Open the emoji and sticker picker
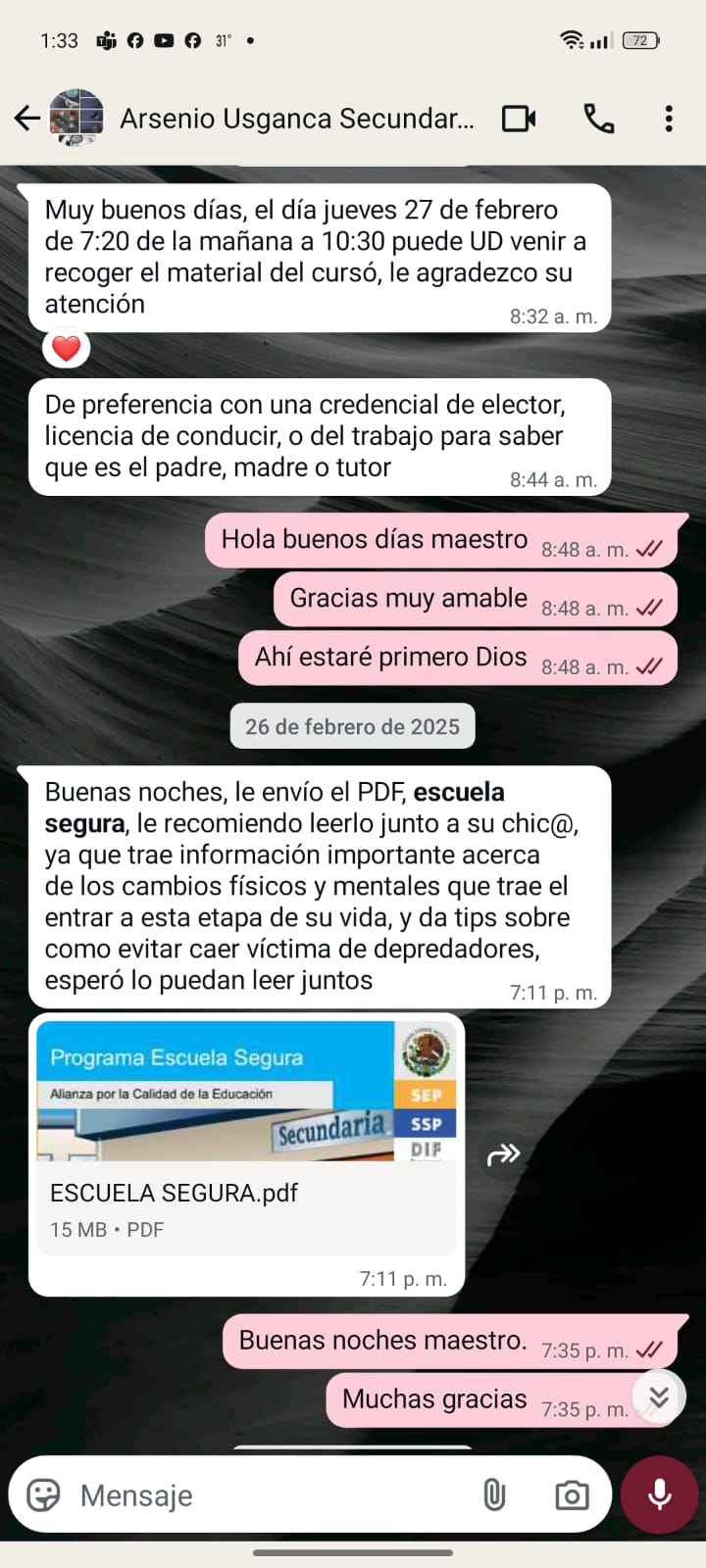Screen dimensions: 706x1568 click(x=43, y=1495)
